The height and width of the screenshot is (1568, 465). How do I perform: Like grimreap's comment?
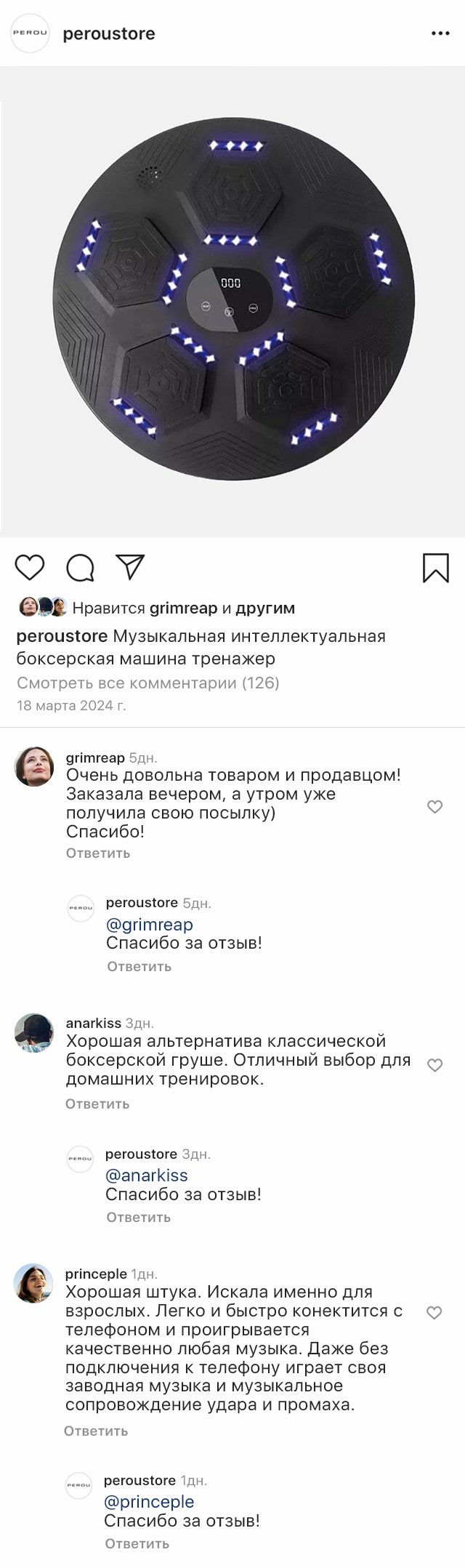(434, 806)
